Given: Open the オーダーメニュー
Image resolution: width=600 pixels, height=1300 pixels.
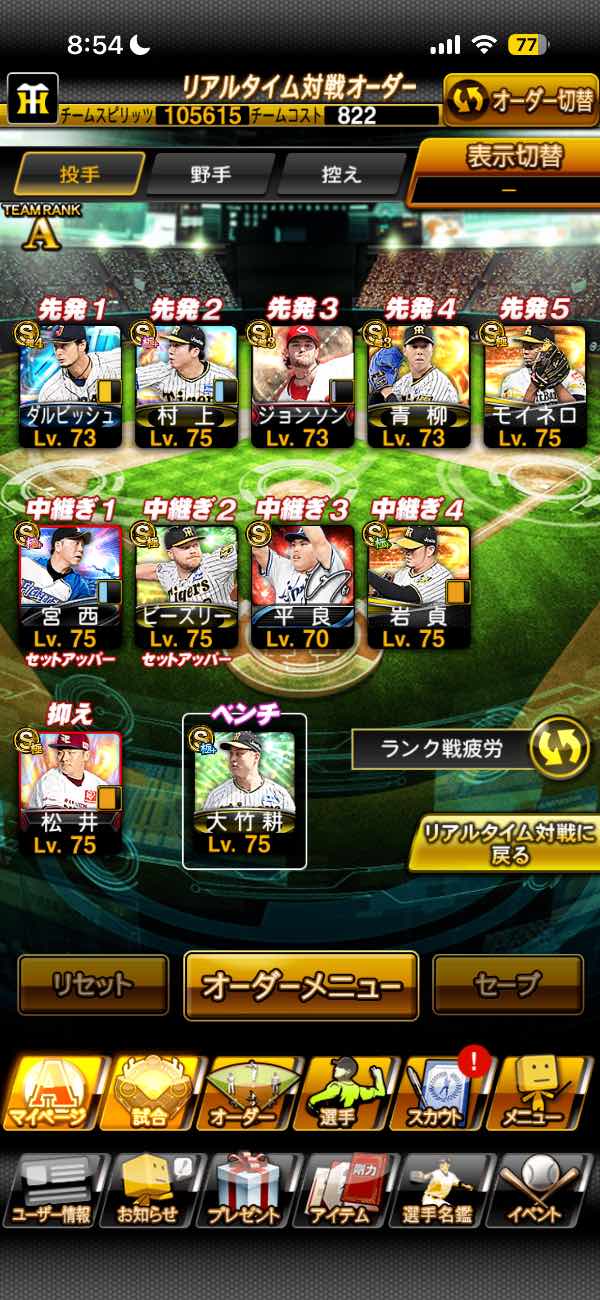Looking at the screenshot, I should (301, 985).
